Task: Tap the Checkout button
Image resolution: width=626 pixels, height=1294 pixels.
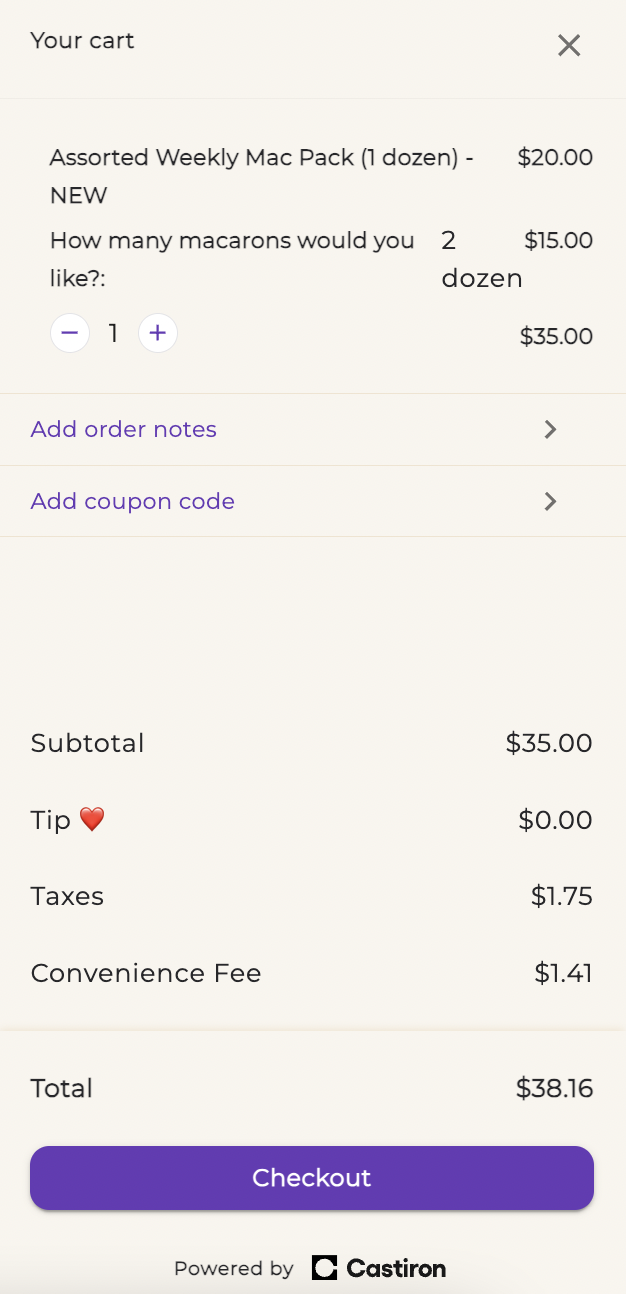Action: (312, 1178)
